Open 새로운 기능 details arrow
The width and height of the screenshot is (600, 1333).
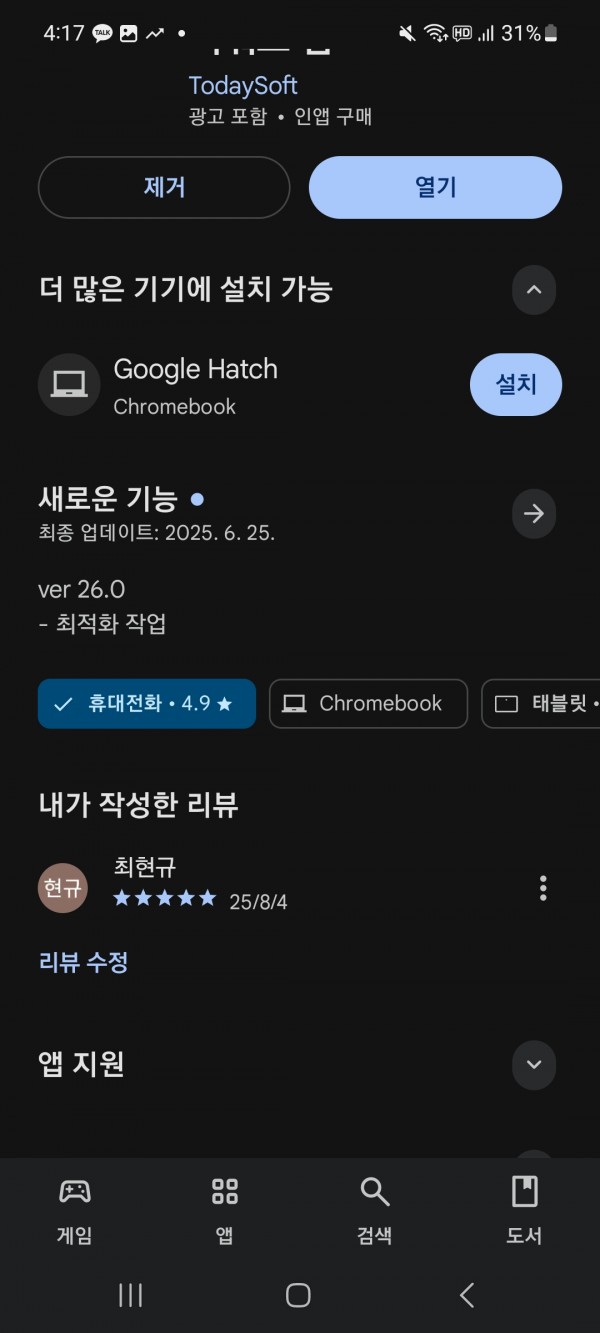534,514
